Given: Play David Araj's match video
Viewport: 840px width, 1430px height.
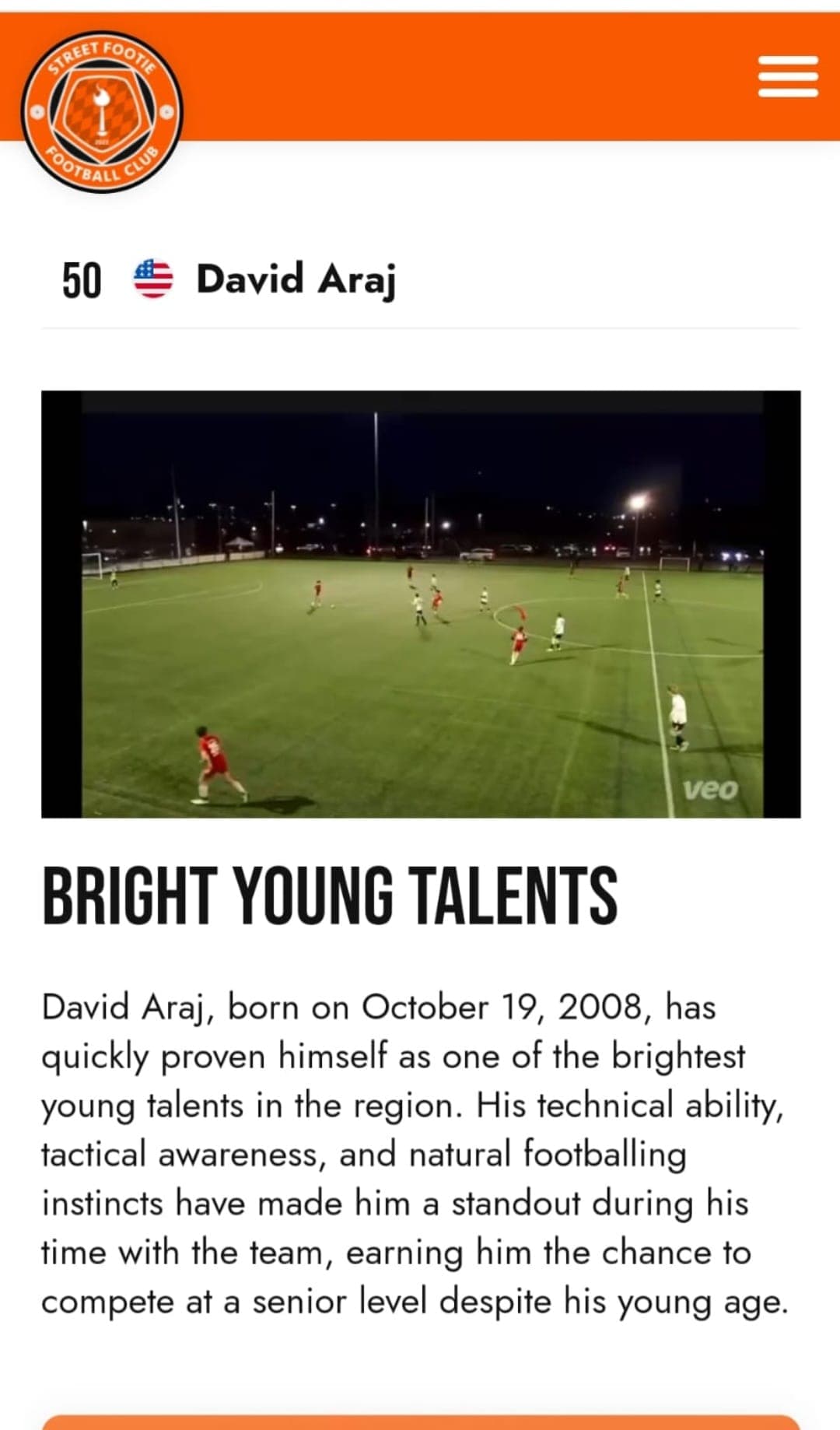Looking at the screenshot, I should pos(421,604).
